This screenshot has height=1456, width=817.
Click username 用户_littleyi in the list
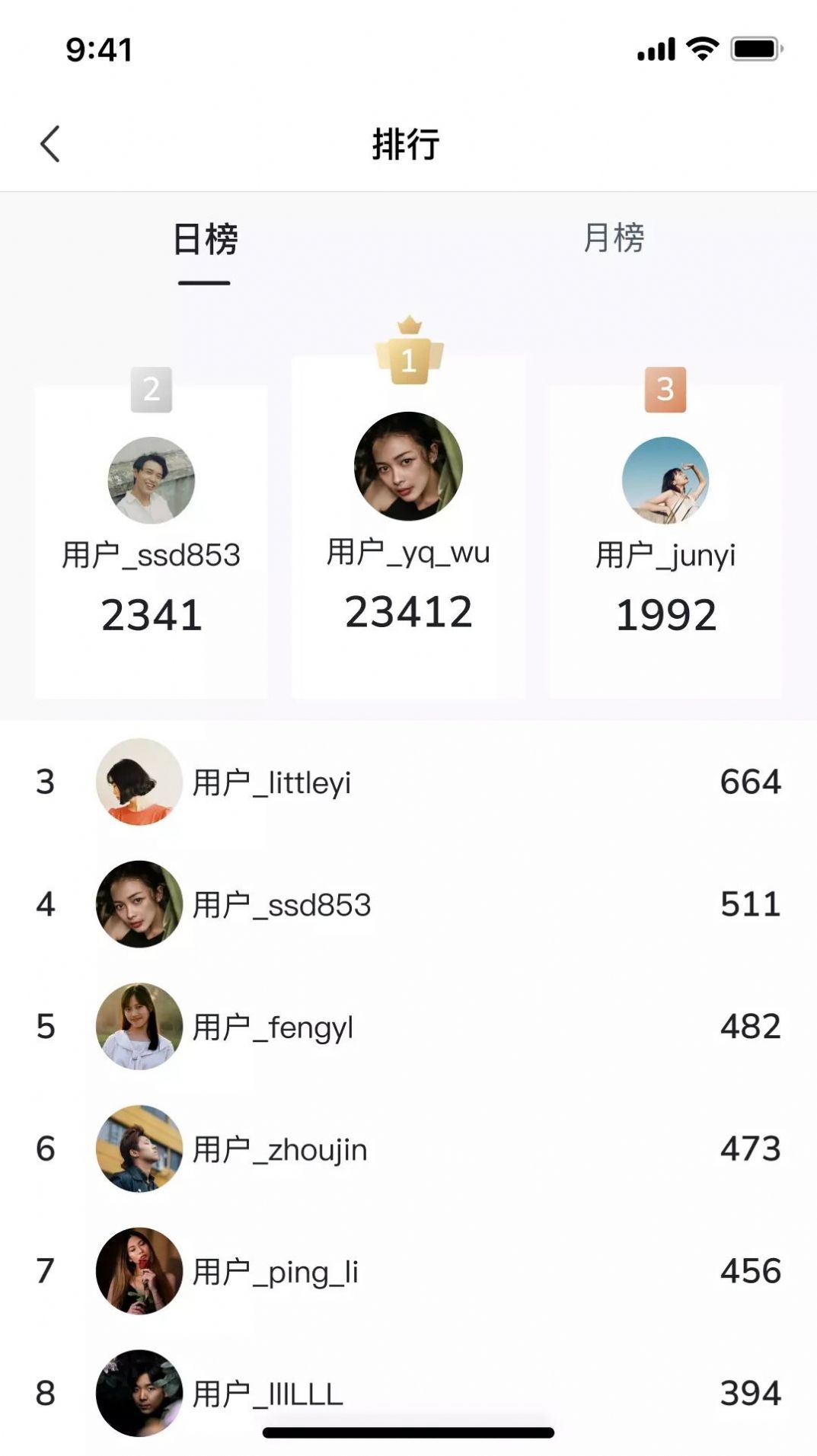[272, 782]
